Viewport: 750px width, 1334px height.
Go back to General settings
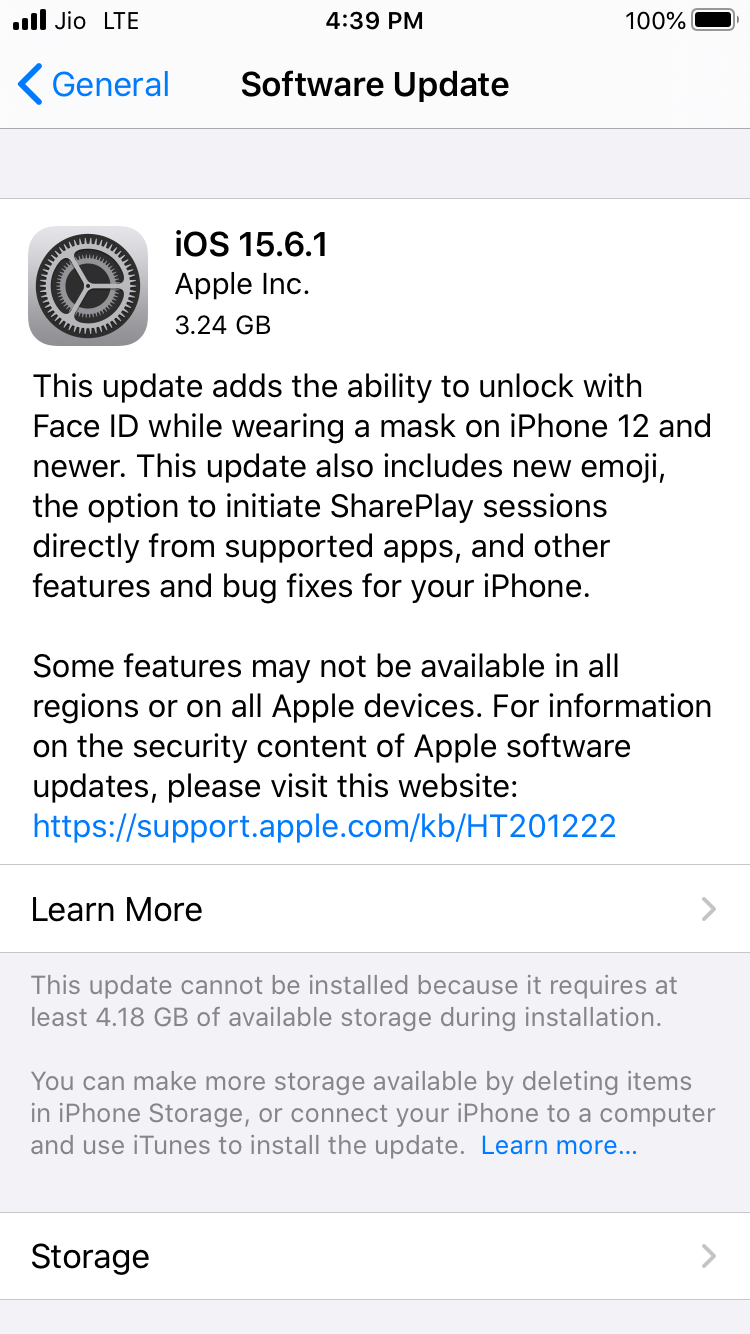(x=94, y=85)
